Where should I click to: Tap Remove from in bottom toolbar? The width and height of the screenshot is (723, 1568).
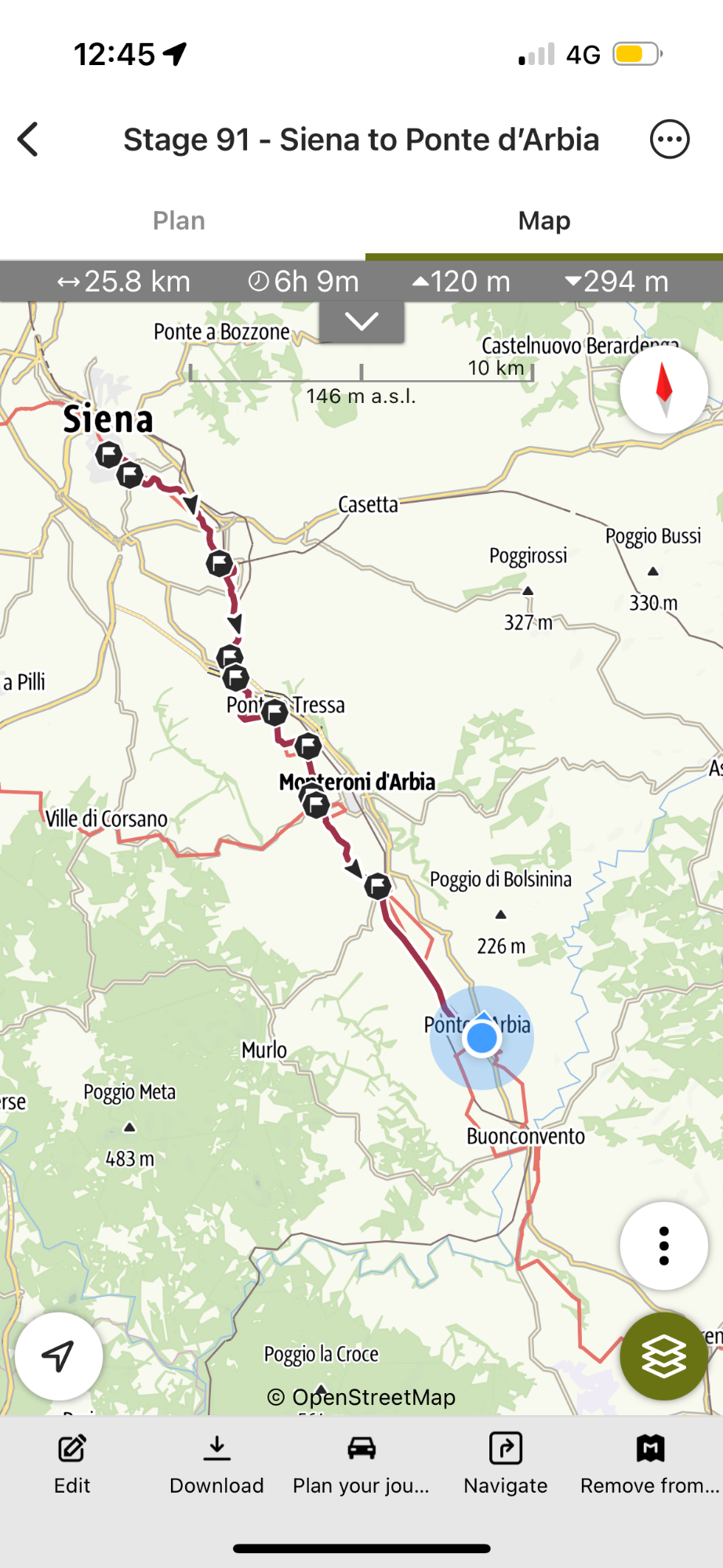[650, 1465]
